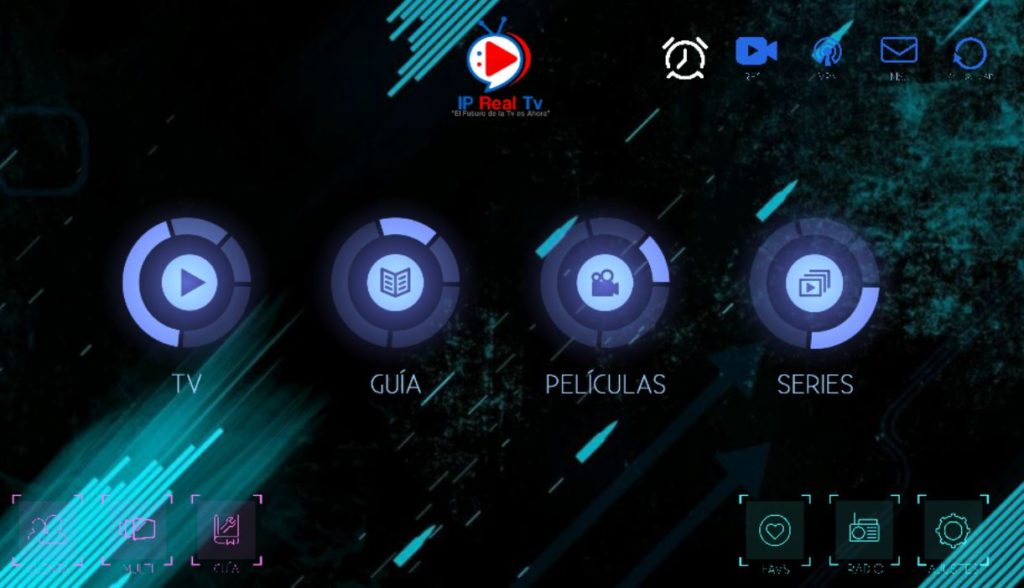
Task: Tap the refresh update icon
Action: tap(969, 54)
